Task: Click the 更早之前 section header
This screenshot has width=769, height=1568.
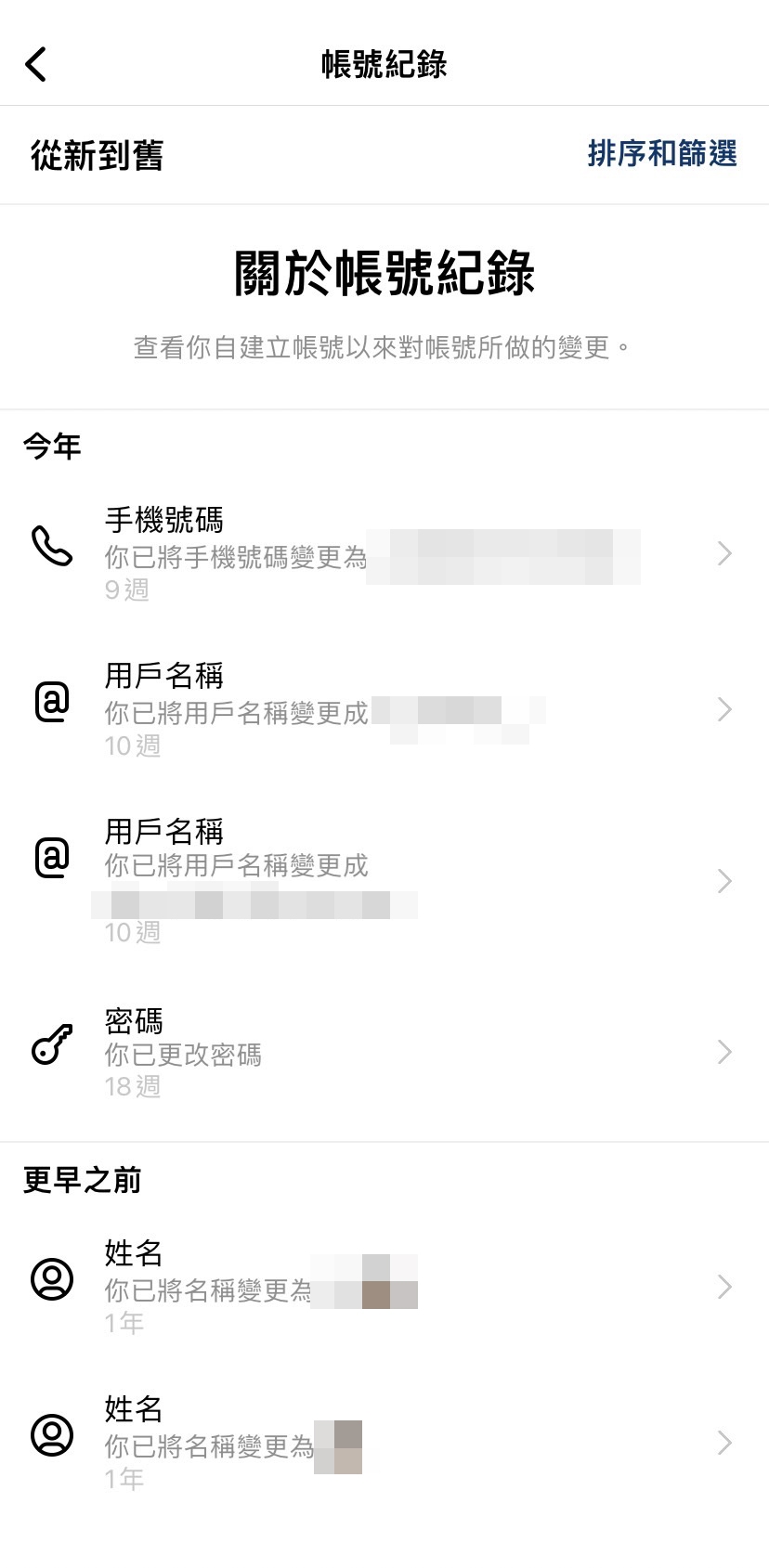Action: point(81,1180)
